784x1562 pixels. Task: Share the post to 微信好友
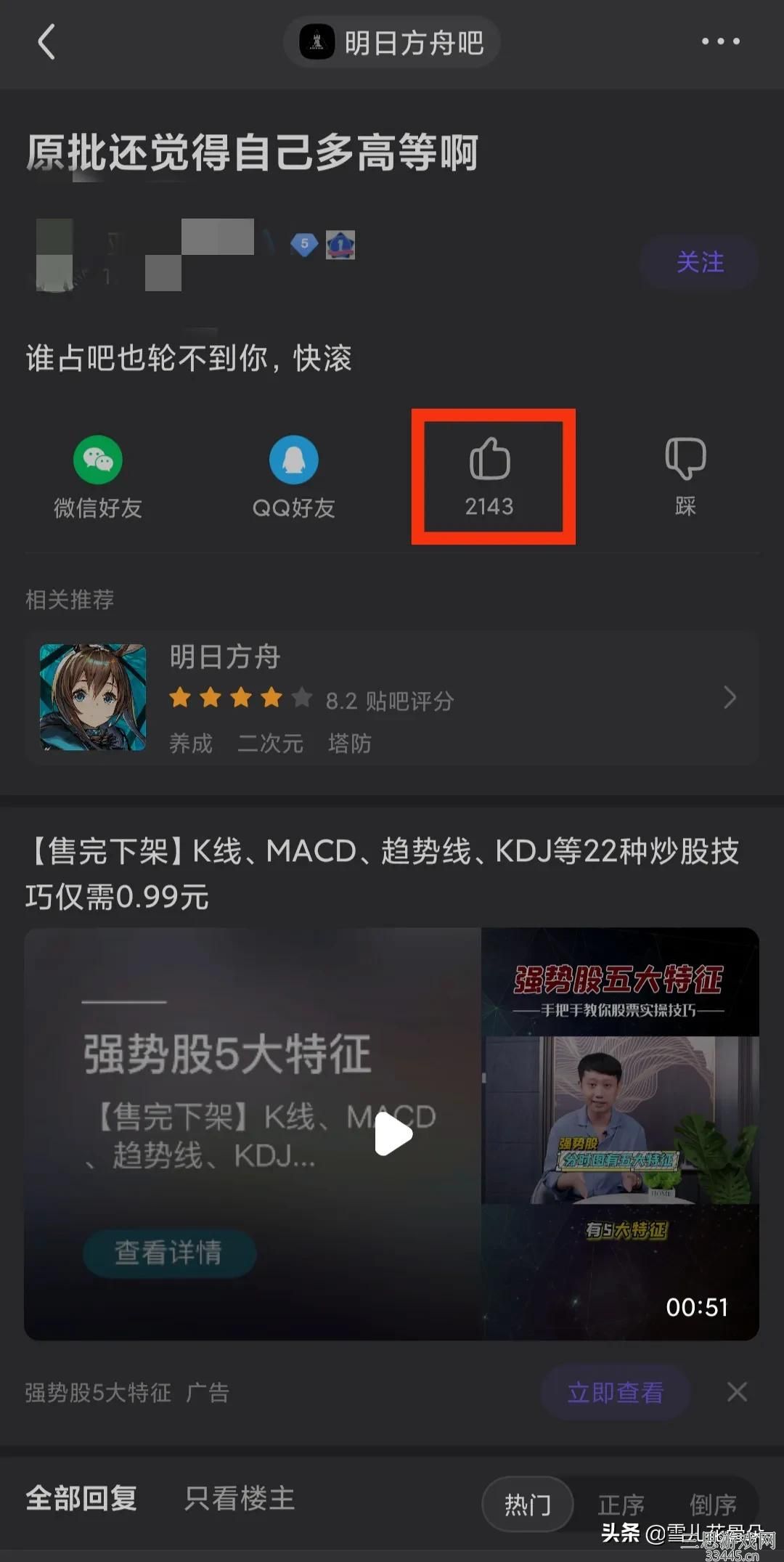[x=98, y=476]
